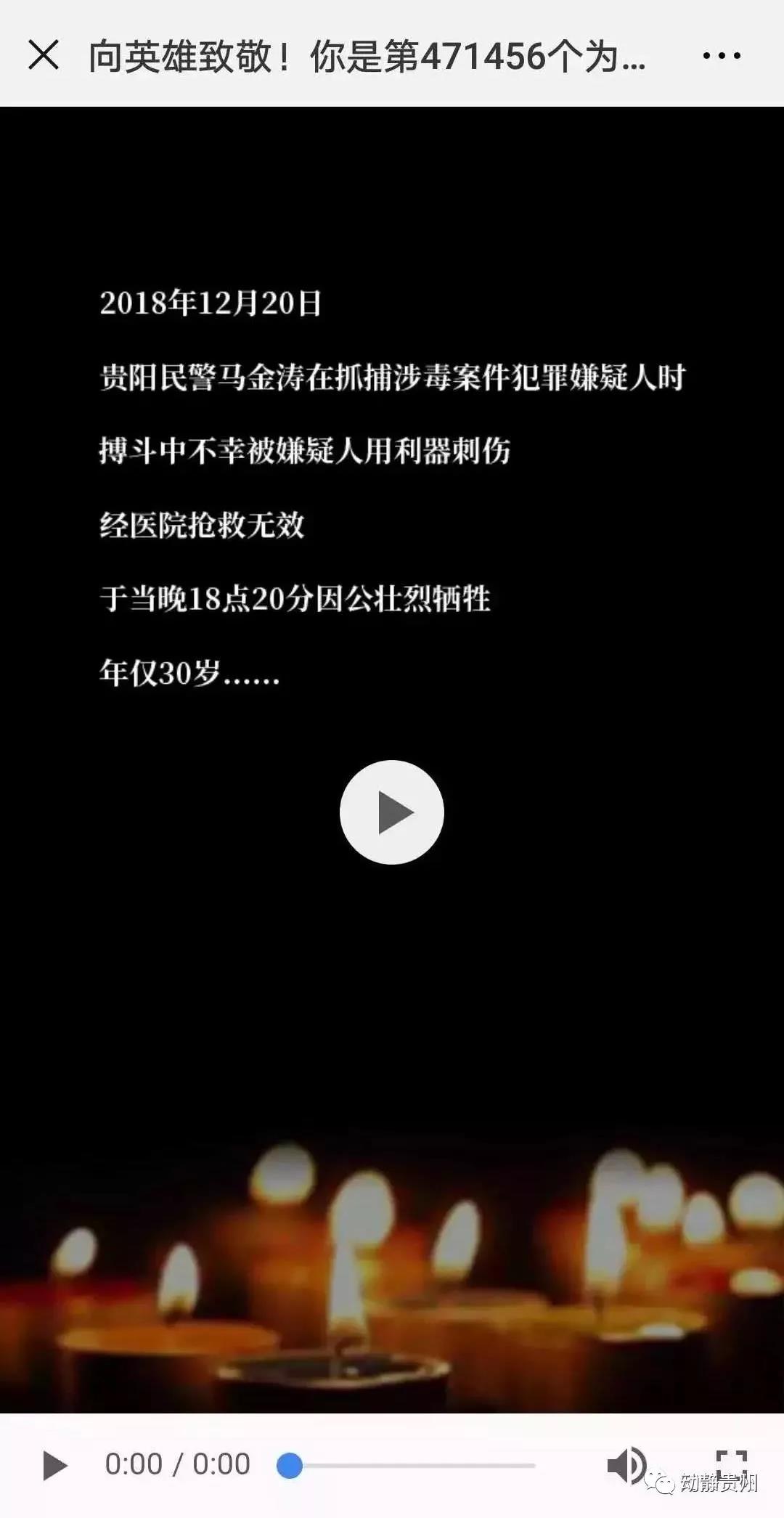
Task: Tap the small play button in control bar
Action: (54, 1465)
